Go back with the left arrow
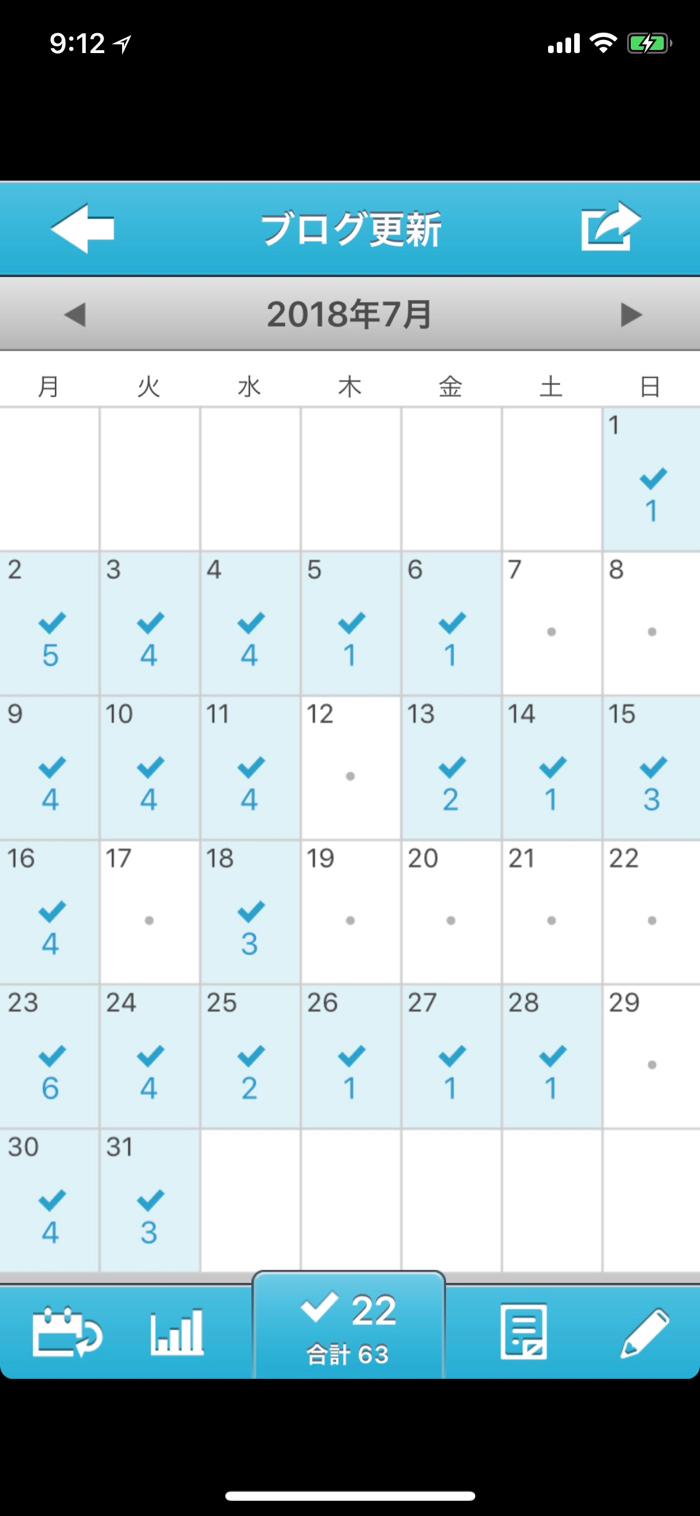 [83, 229]
